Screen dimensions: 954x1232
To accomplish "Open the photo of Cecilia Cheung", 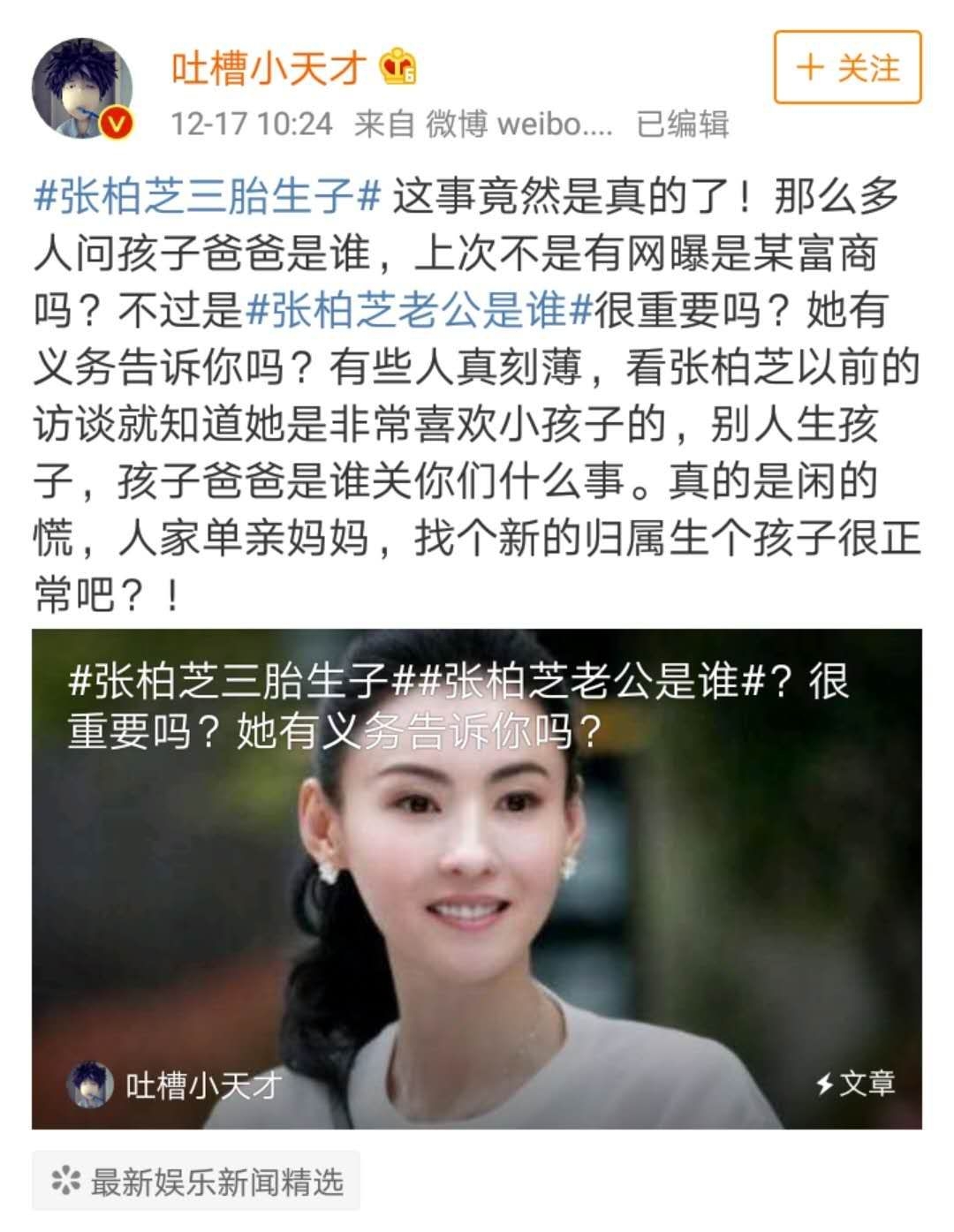I will click(477, 883).
